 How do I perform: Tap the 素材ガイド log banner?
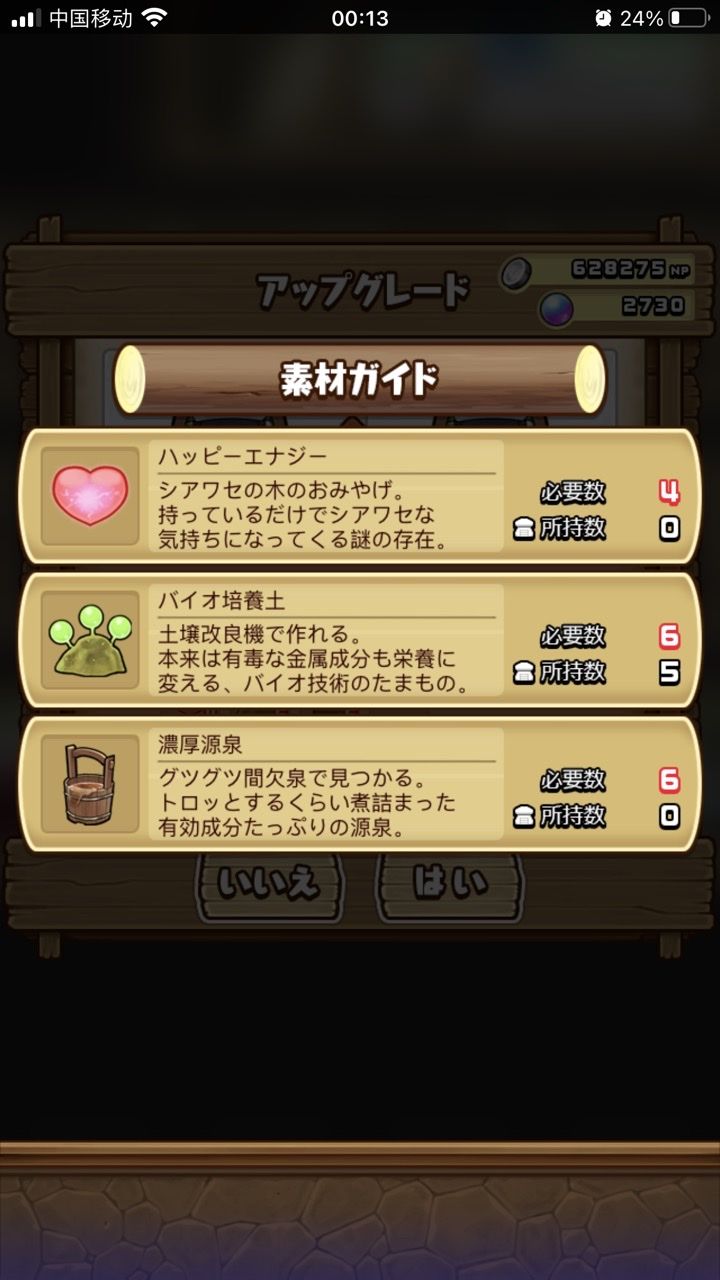point(360,377)
